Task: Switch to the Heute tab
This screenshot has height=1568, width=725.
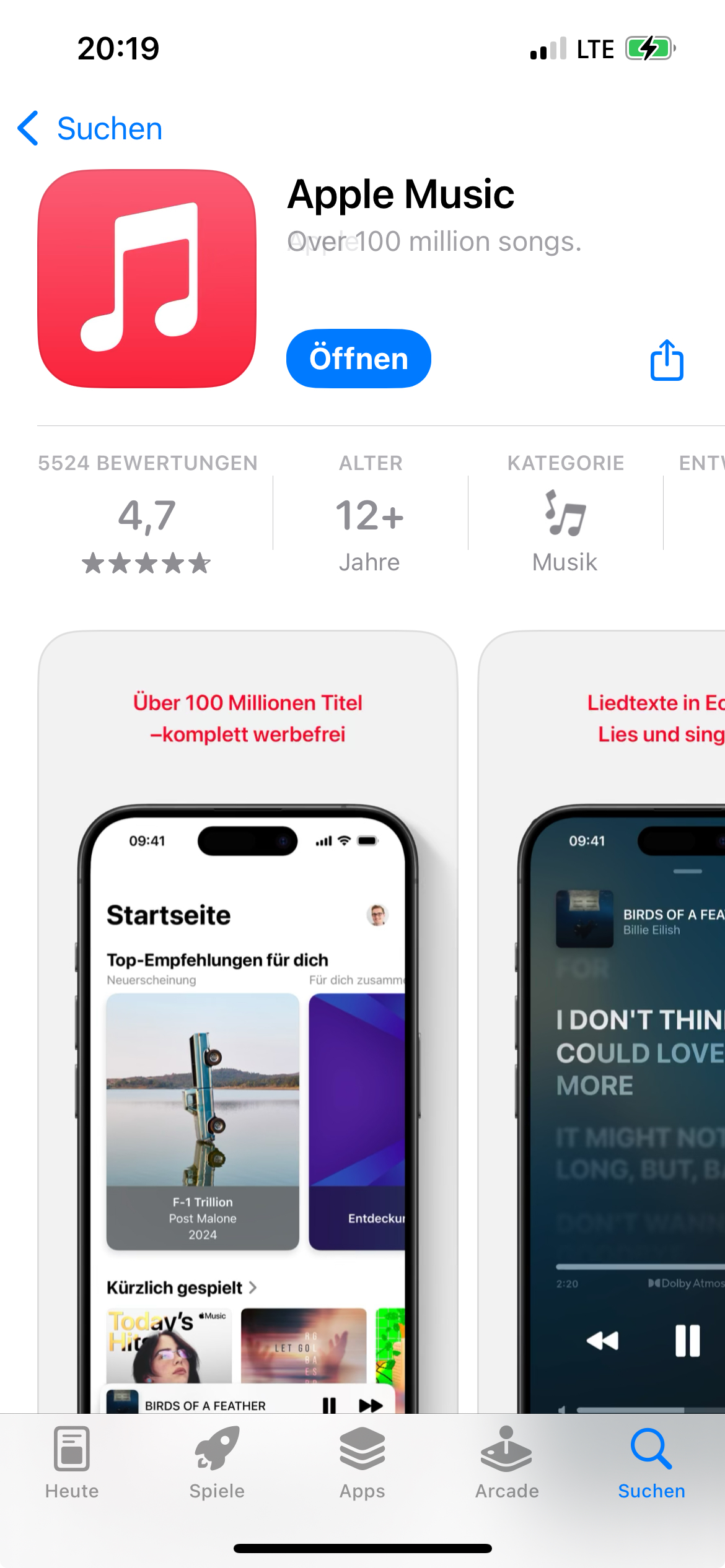Action: tap(72, 1463)
